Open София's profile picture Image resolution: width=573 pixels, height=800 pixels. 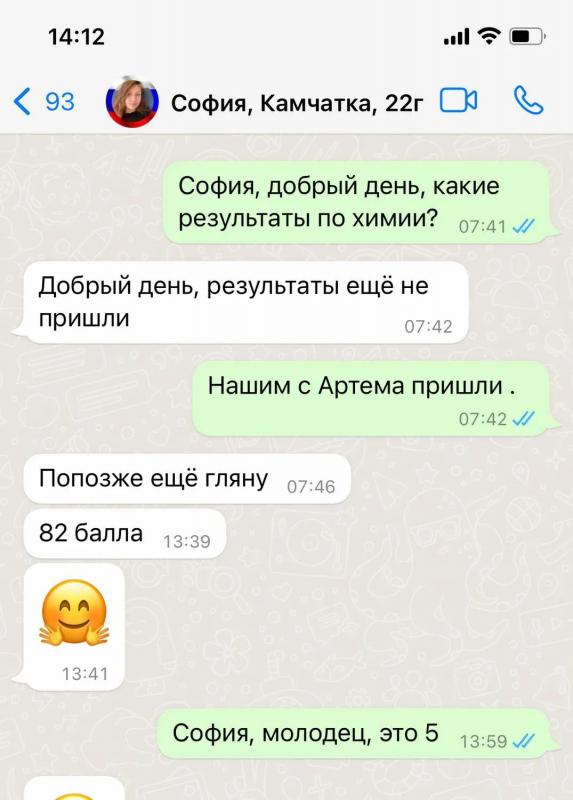[132, 102]
